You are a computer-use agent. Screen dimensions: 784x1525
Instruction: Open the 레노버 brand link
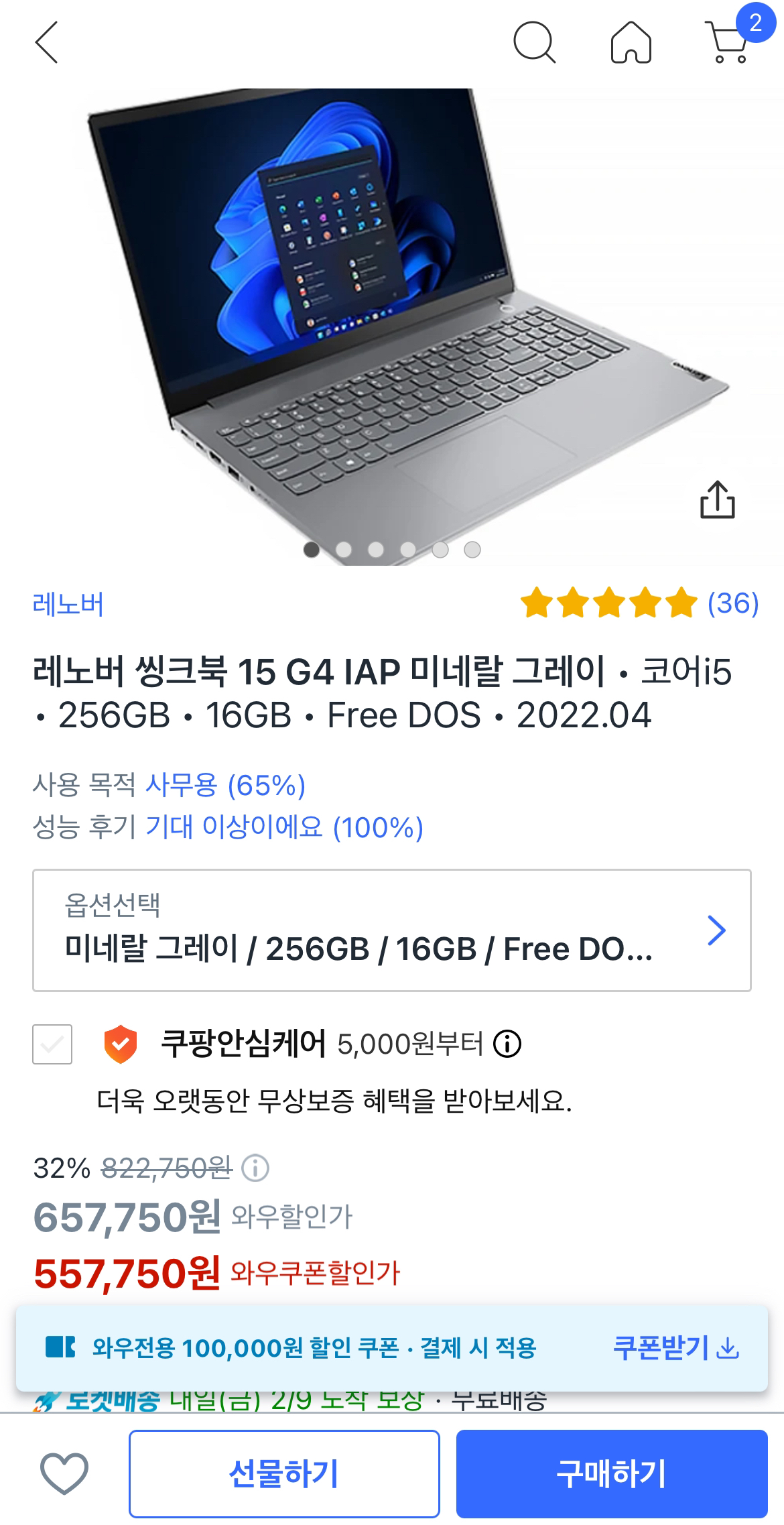pos(68,604)
